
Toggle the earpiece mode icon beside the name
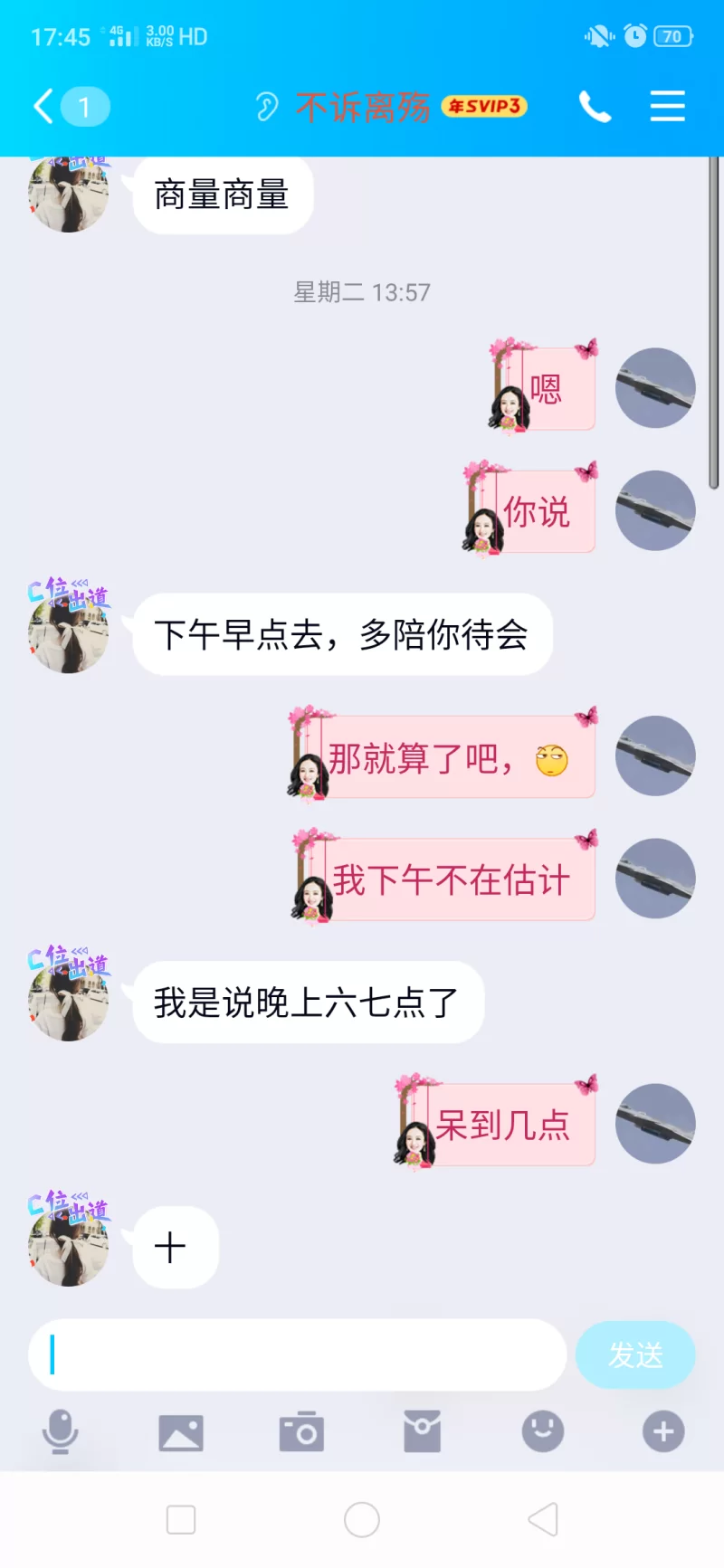click(266, 107)
